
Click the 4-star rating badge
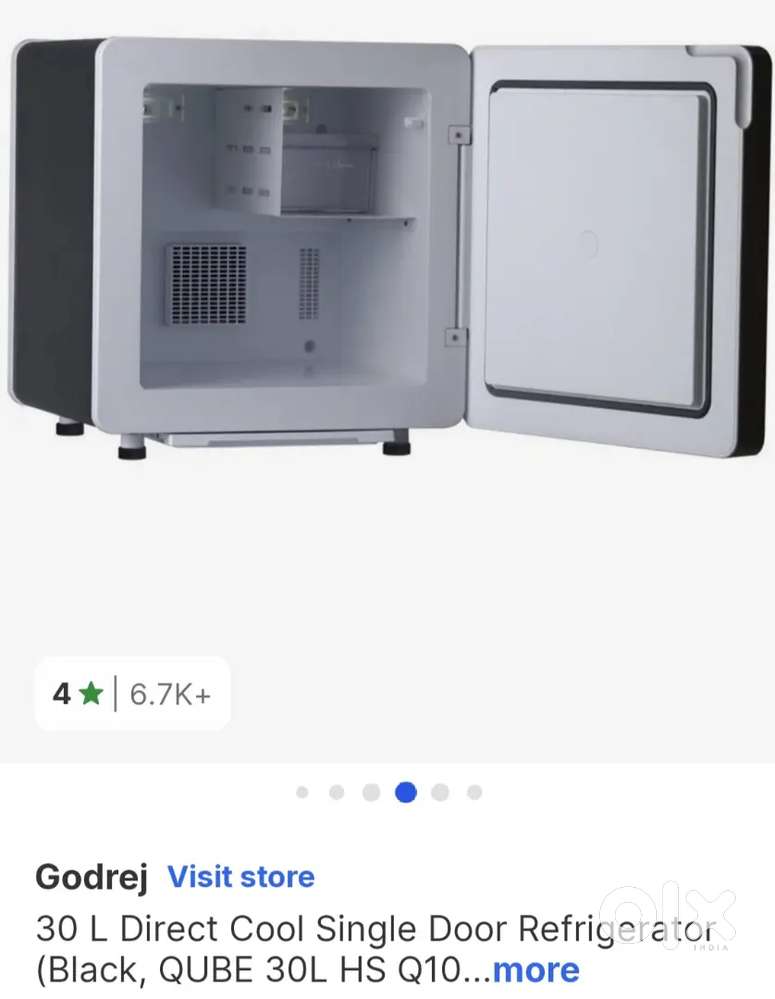[132, 693]
